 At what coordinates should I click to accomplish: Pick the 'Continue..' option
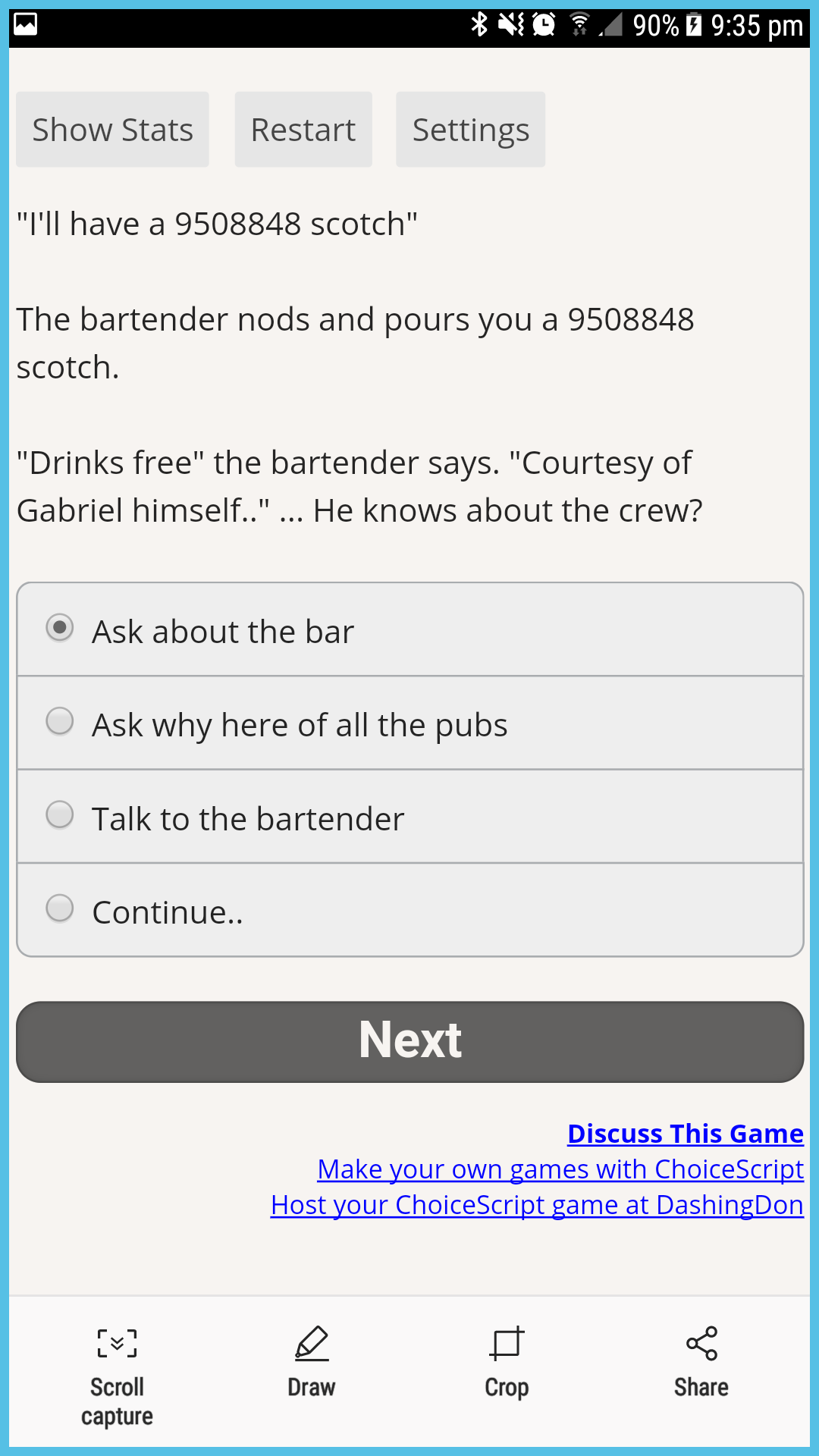[410, 910]
